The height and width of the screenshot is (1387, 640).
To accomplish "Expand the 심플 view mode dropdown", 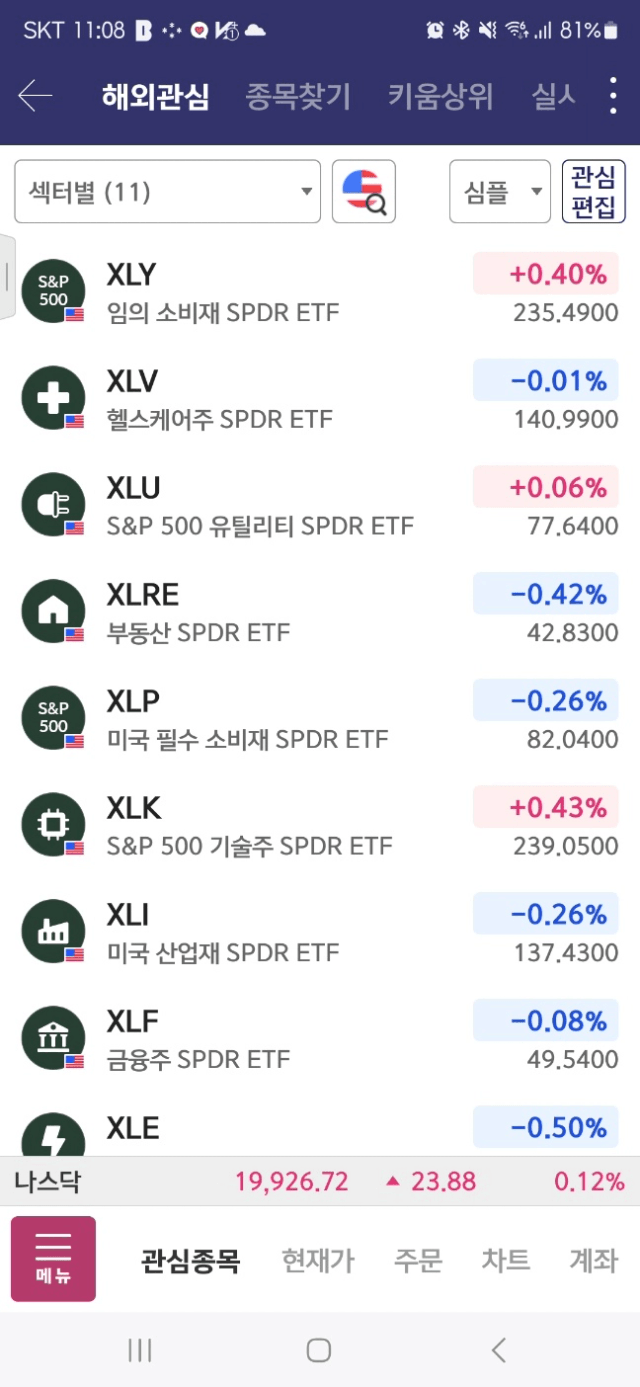I will 500,192.
